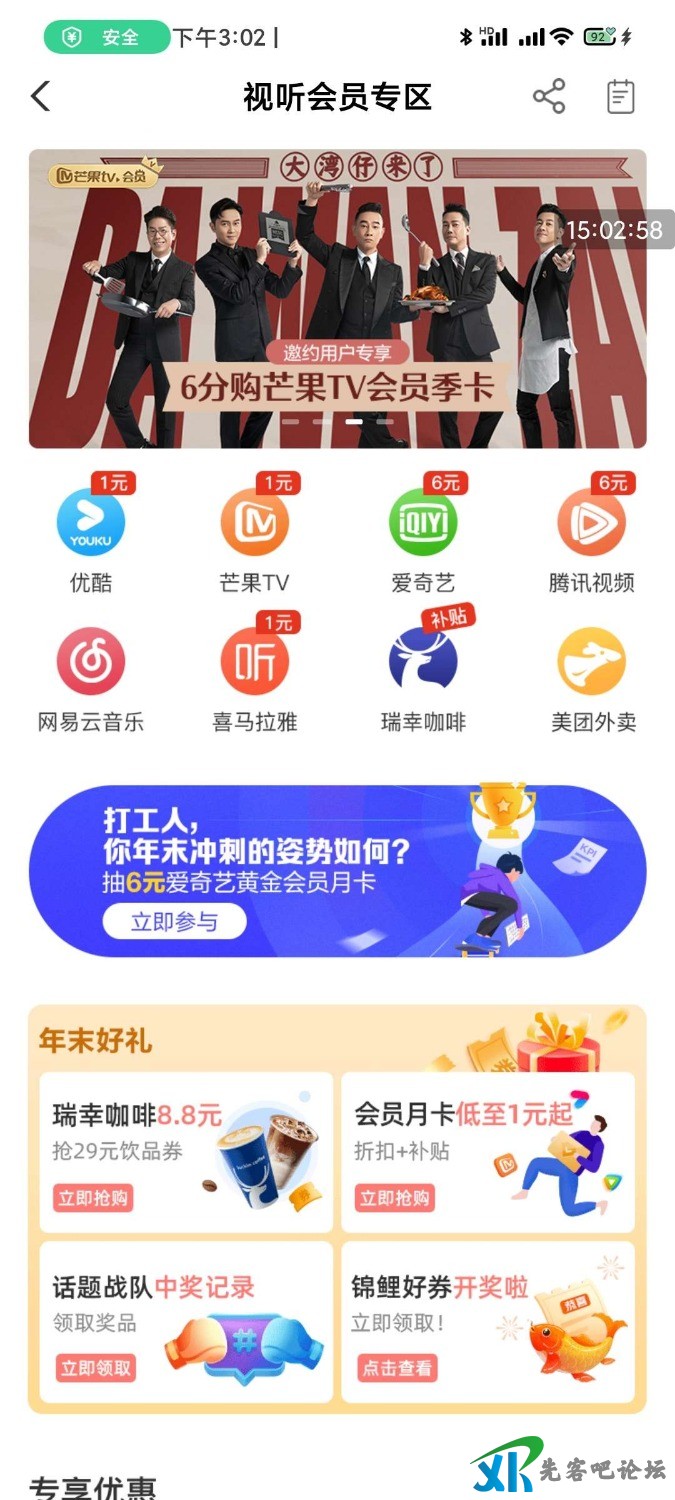Tap 立即参与 on the 打工人 banner

coord(174,921)
